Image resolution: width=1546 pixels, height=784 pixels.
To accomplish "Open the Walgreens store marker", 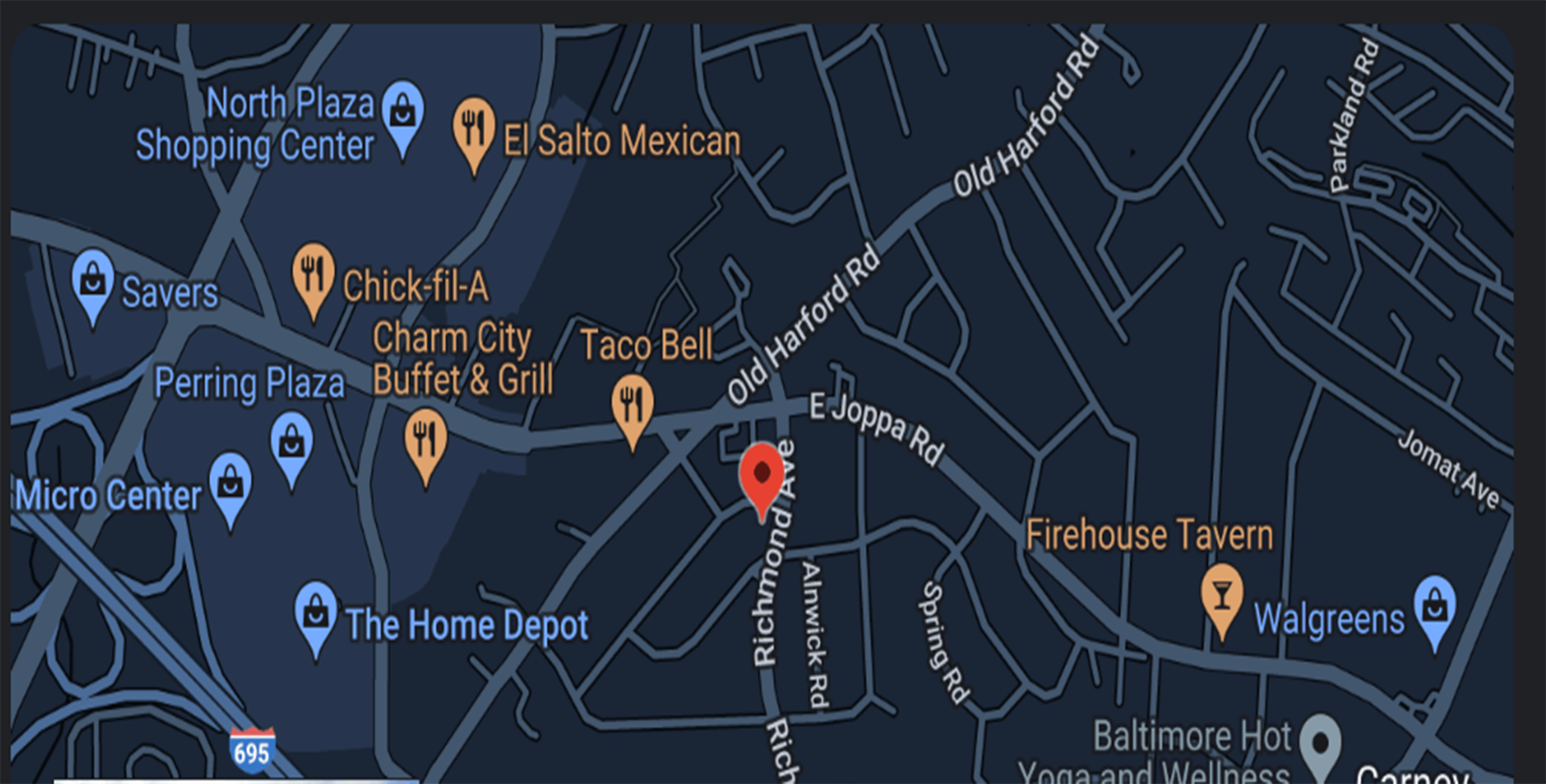I will click(x=1434, y=605).
